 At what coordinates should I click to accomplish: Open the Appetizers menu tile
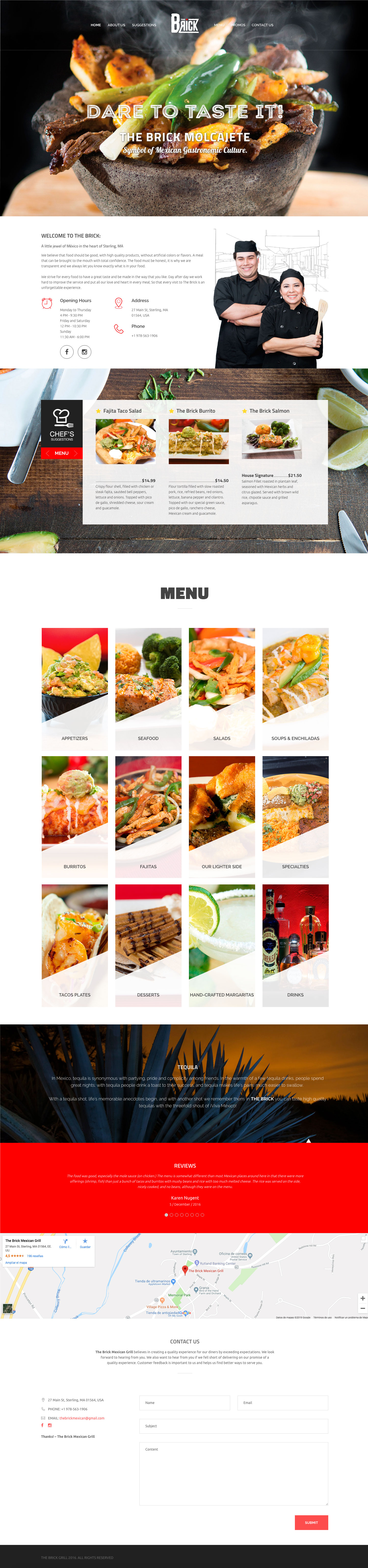75,688
